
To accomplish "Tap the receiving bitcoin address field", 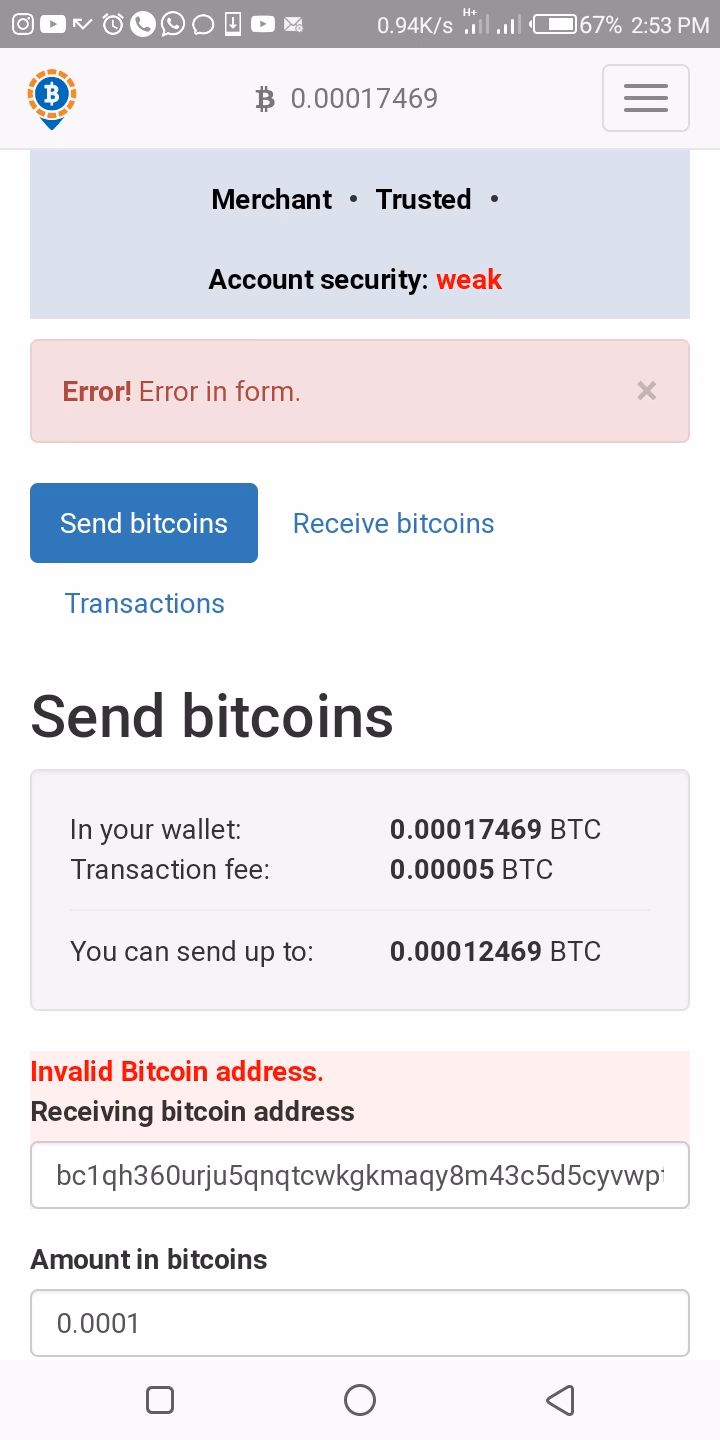I will point(360,1175).
